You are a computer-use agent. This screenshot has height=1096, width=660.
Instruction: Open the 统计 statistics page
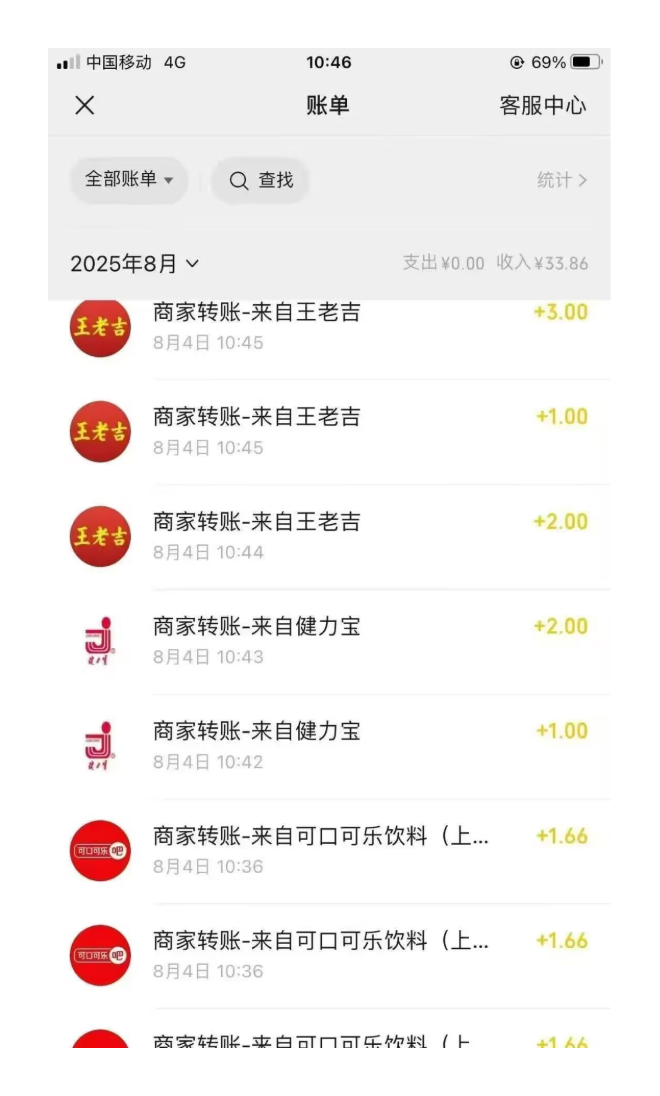tap(561, 181)
